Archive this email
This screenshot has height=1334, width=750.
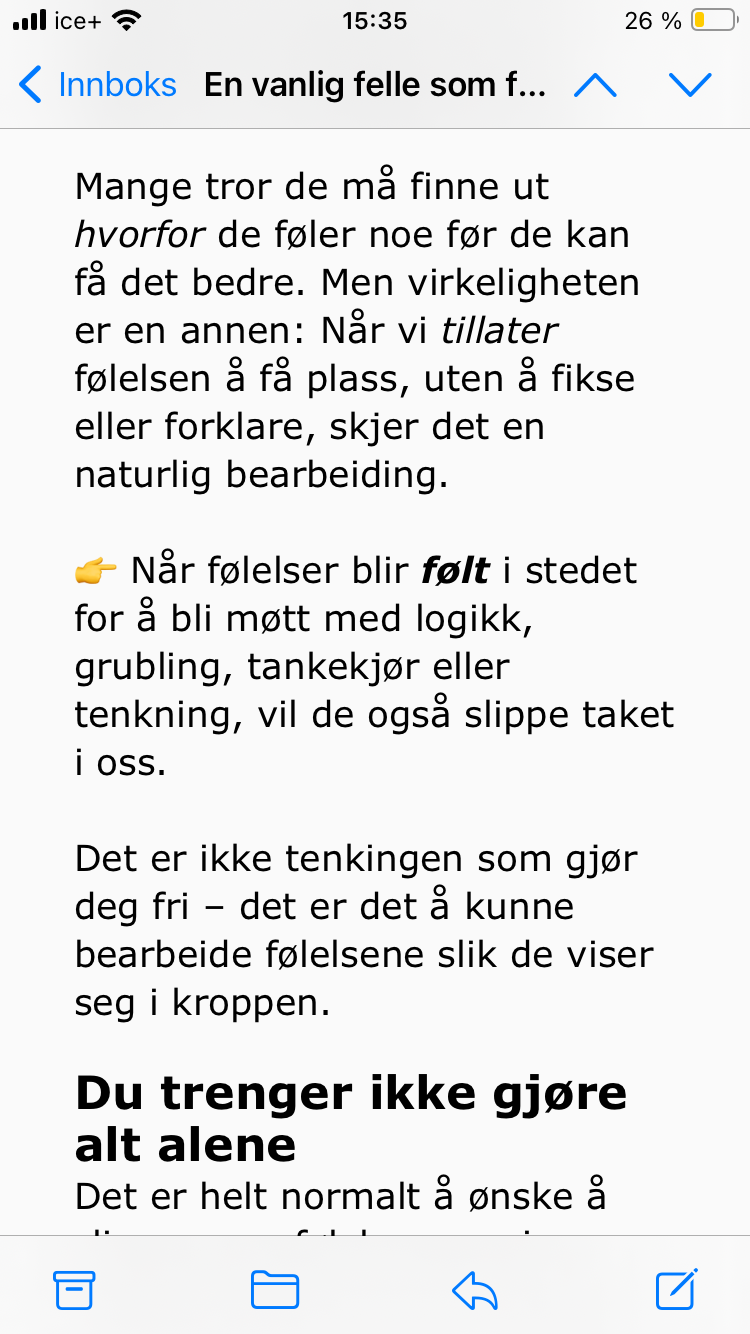pyautogui.click(x=74, y=1289)
